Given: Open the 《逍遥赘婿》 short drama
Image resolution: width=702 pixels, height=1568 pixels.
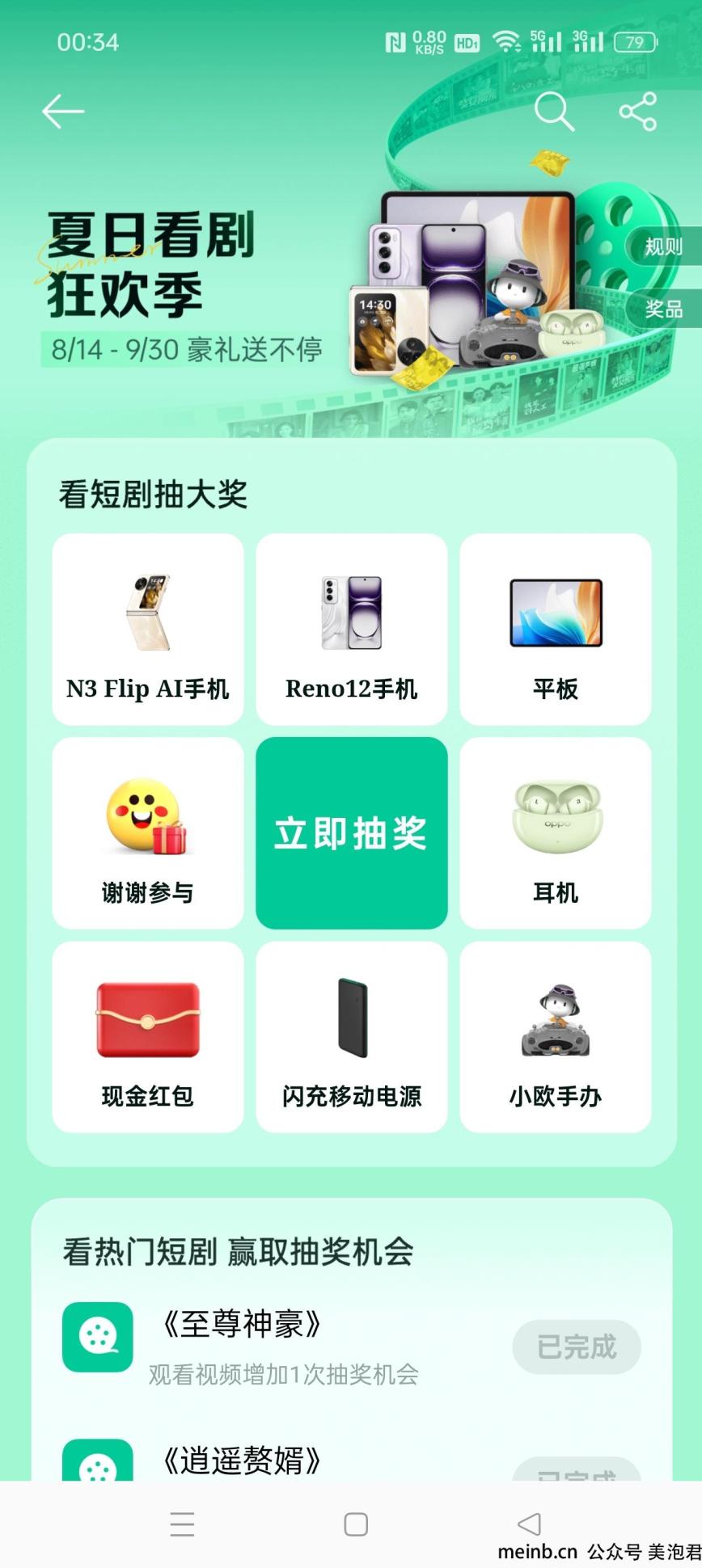Looking at the screenshot, I should 243,1460.
